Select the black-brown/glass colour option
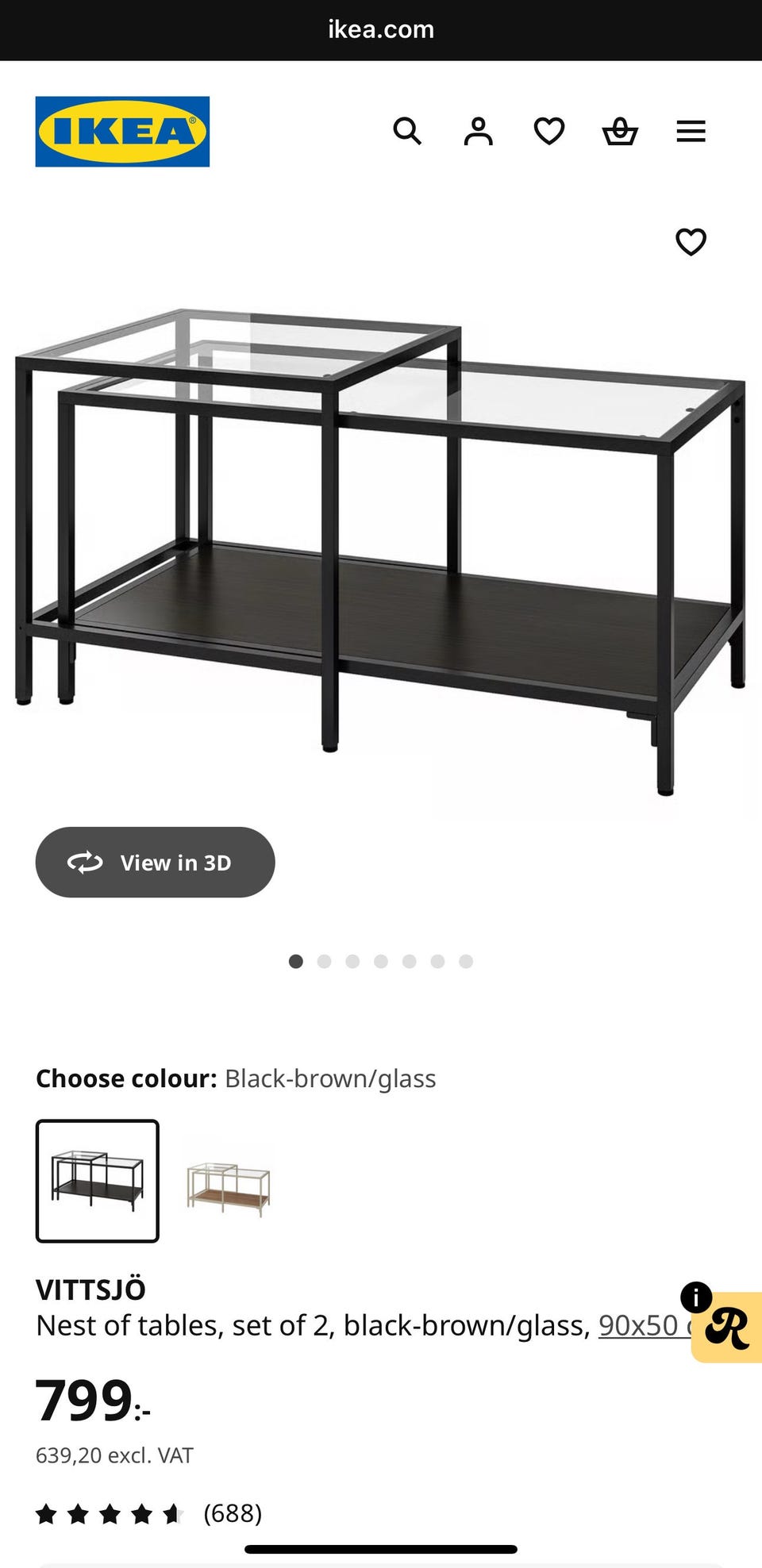The height and width of the screenshot is (1568, 762). [x=98, y=1181]
